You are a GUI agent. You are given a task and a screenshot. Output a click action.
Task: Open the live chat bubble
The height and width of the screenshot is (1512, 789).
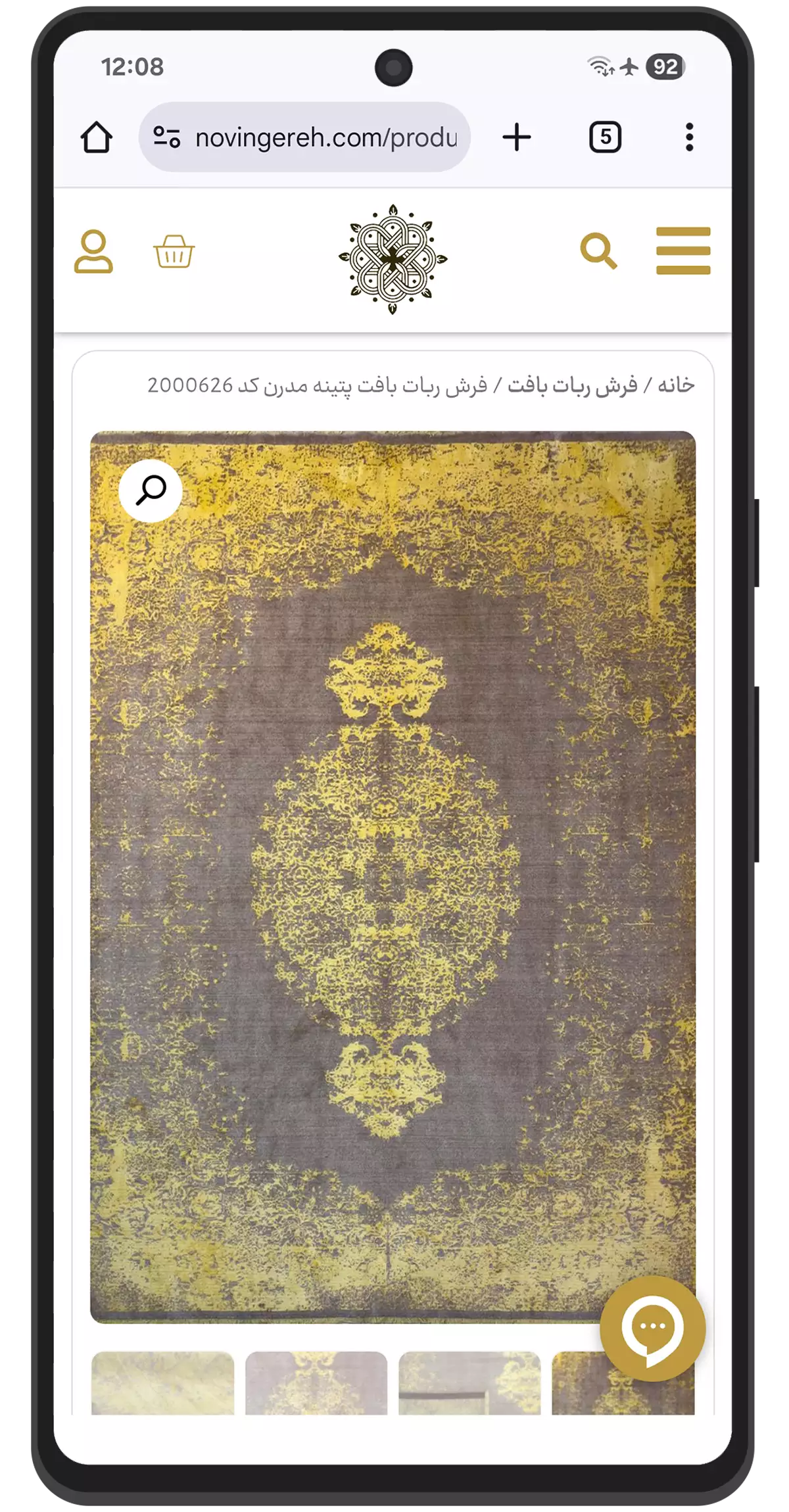(652, 1328)
